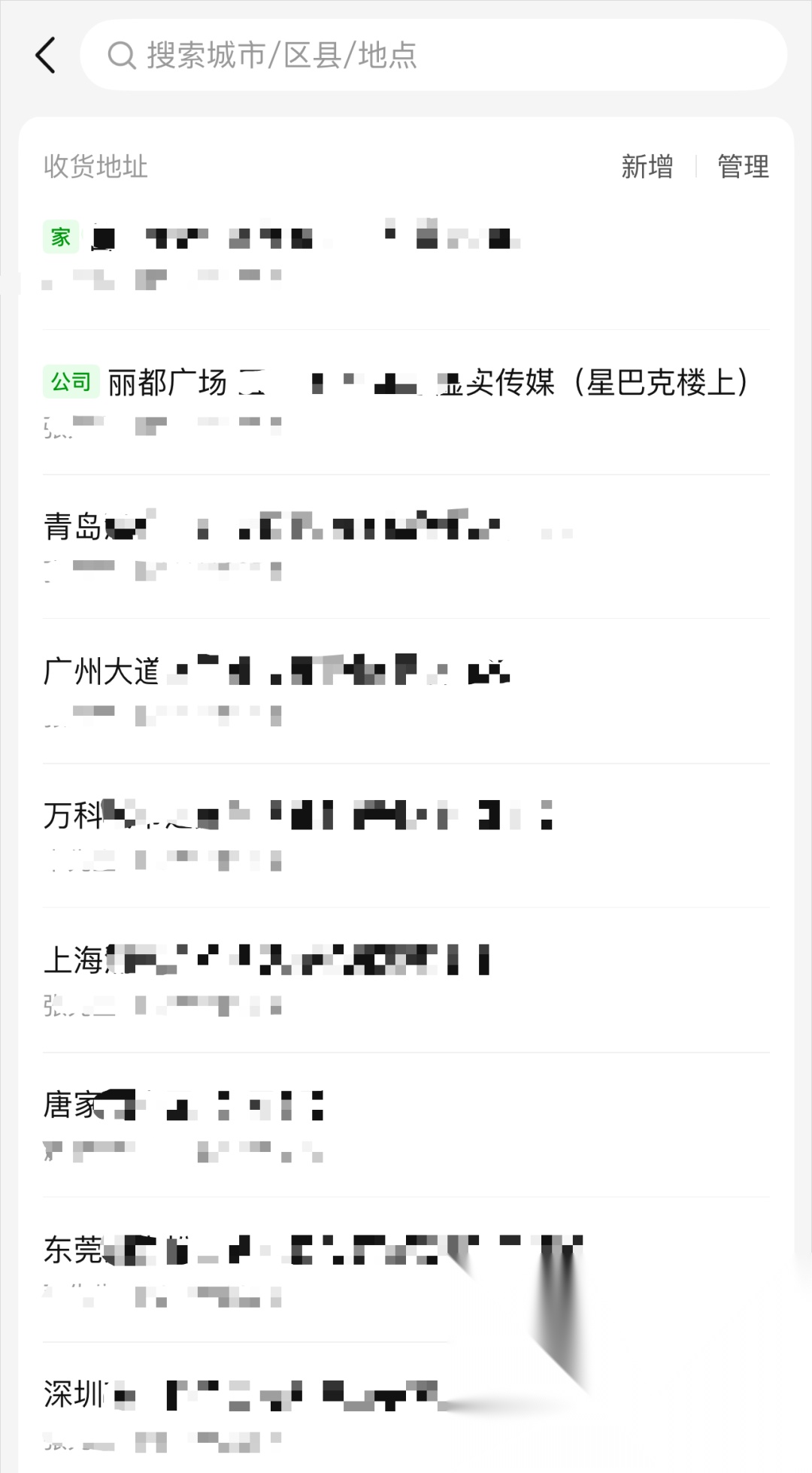Select the address starting with 万科
812x1473 pixels.
[406, 835]
